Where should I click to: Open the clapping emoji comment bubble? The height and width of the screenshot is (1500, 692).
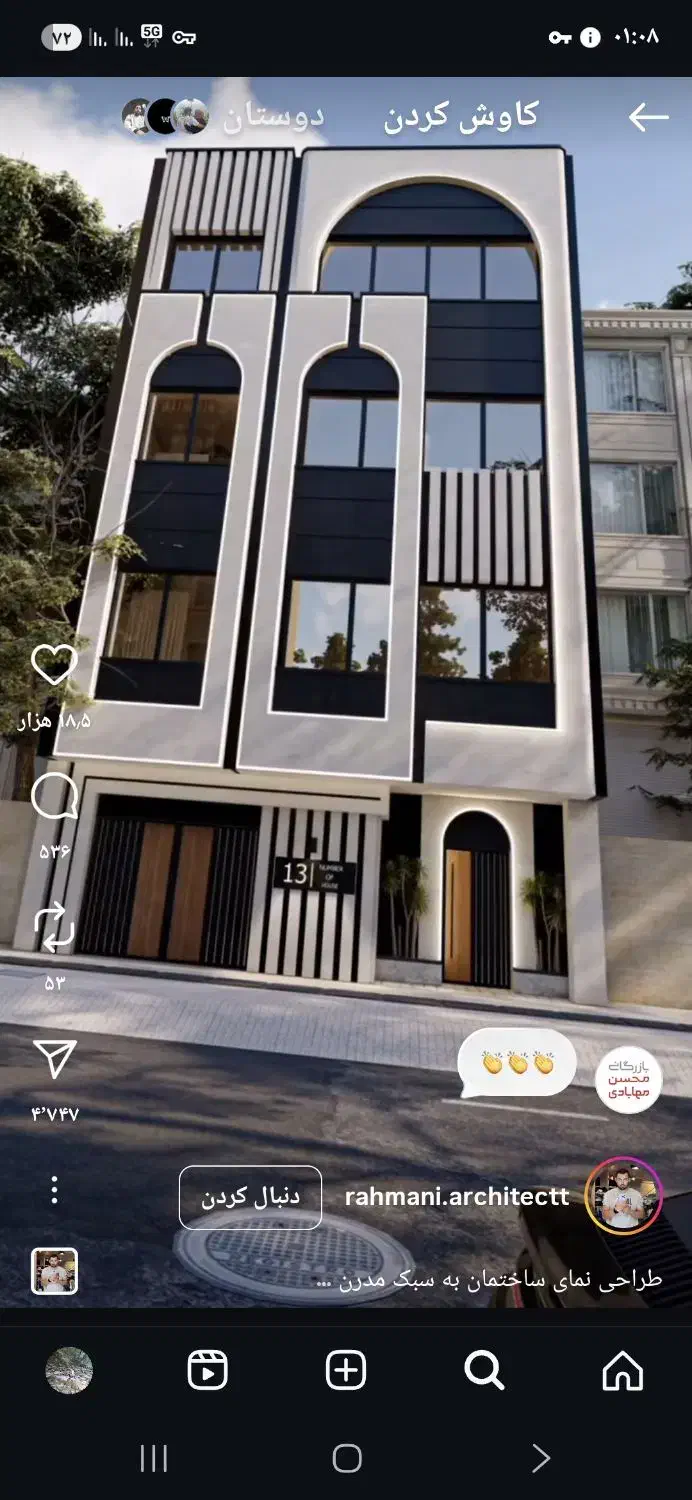click(x=517, y=1063)
